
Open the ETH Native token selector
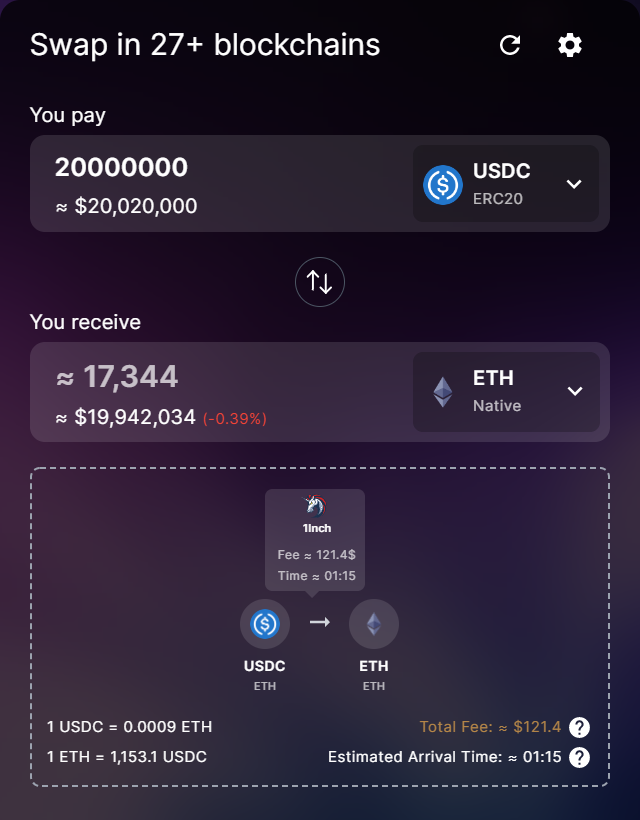tap(506, 391)
